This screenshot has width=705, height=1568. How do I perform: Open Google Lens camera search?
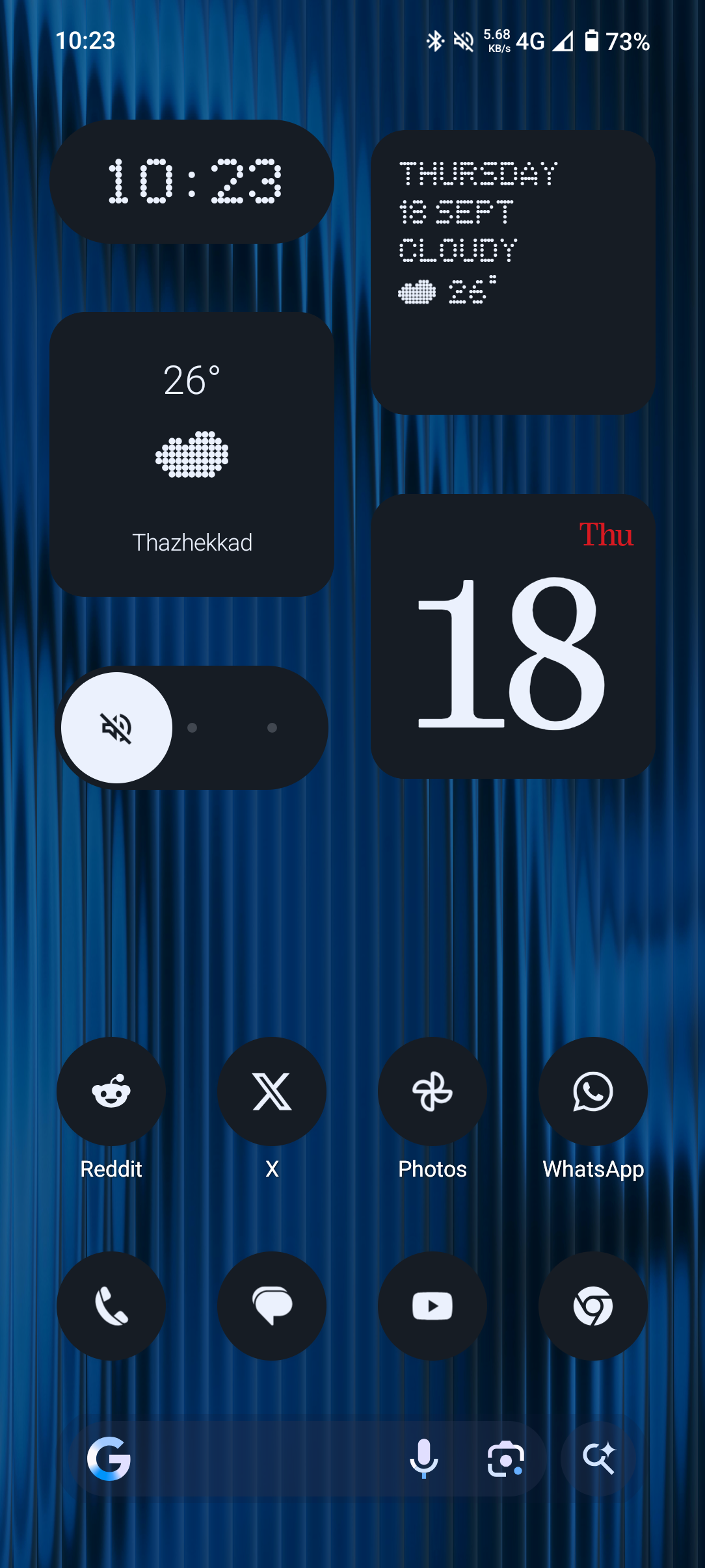(505, 1459)
